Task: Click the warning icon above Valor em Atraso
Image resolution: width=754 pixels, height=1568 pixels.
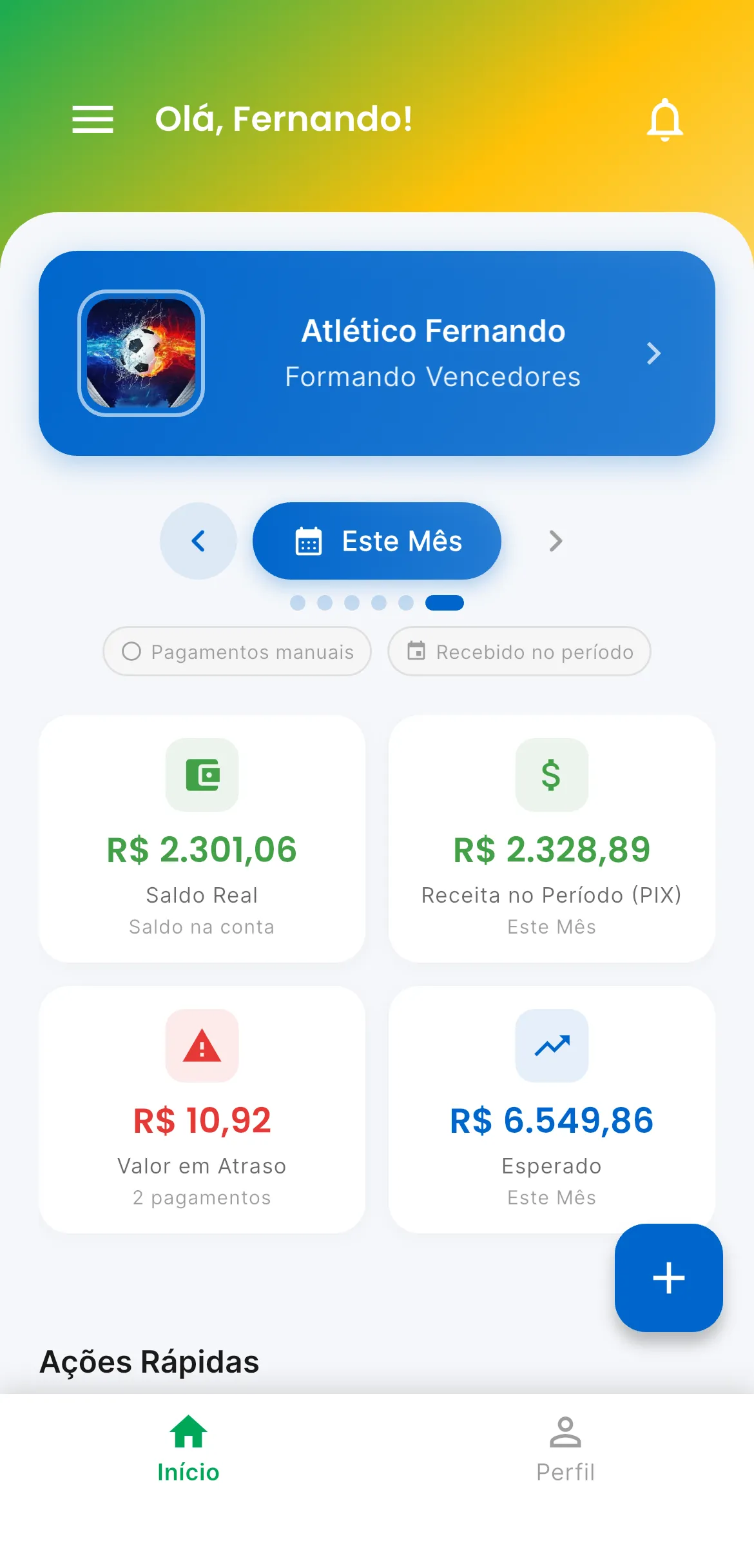Action: tap(202, 1046)
